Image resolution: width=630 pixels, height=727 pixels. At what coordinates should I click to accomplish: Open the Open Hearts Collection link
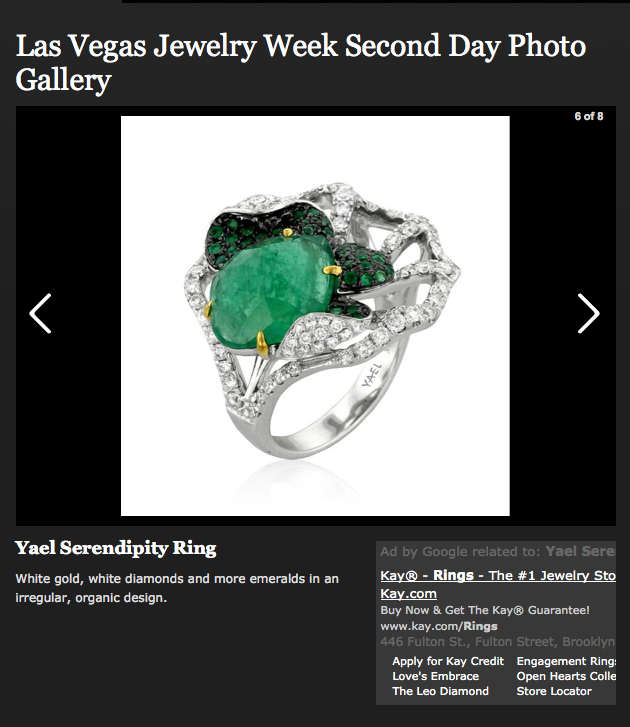(566, 677)
